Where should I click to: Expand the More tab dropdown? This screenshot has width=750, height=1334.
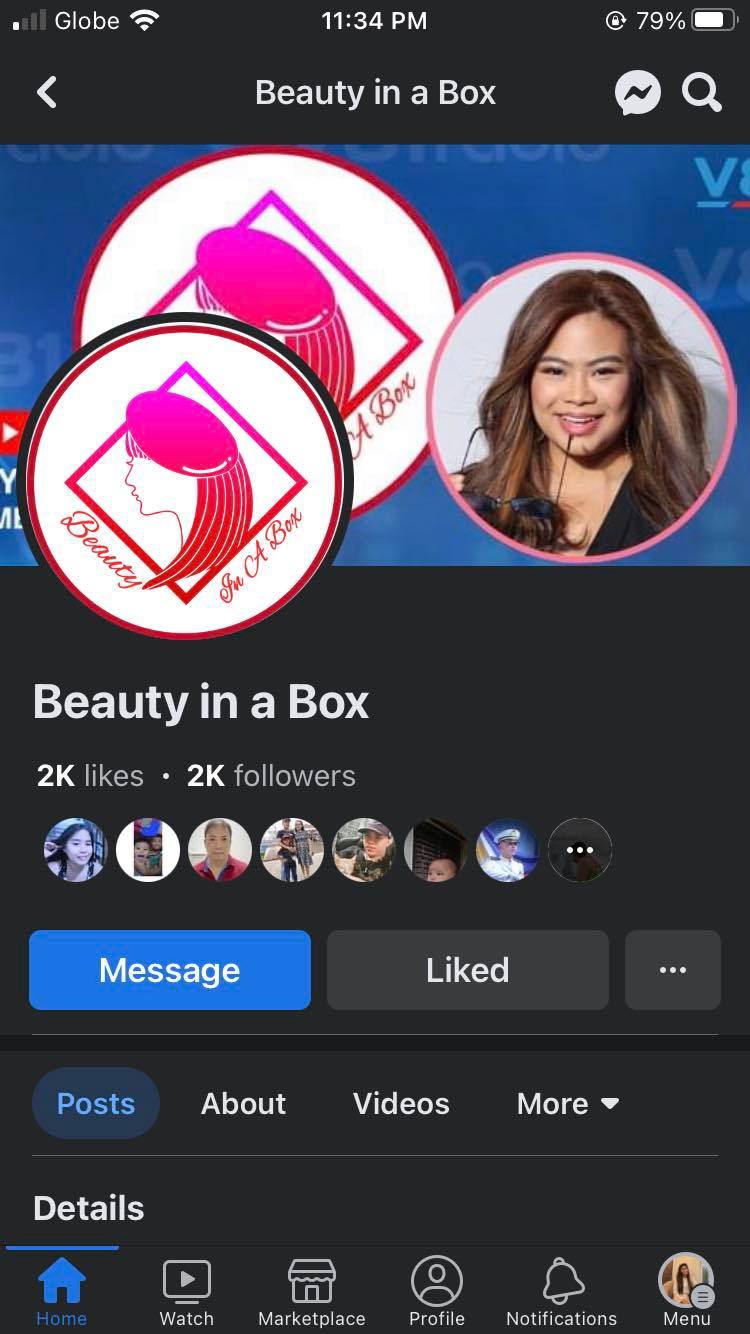tap(568, 1103)
